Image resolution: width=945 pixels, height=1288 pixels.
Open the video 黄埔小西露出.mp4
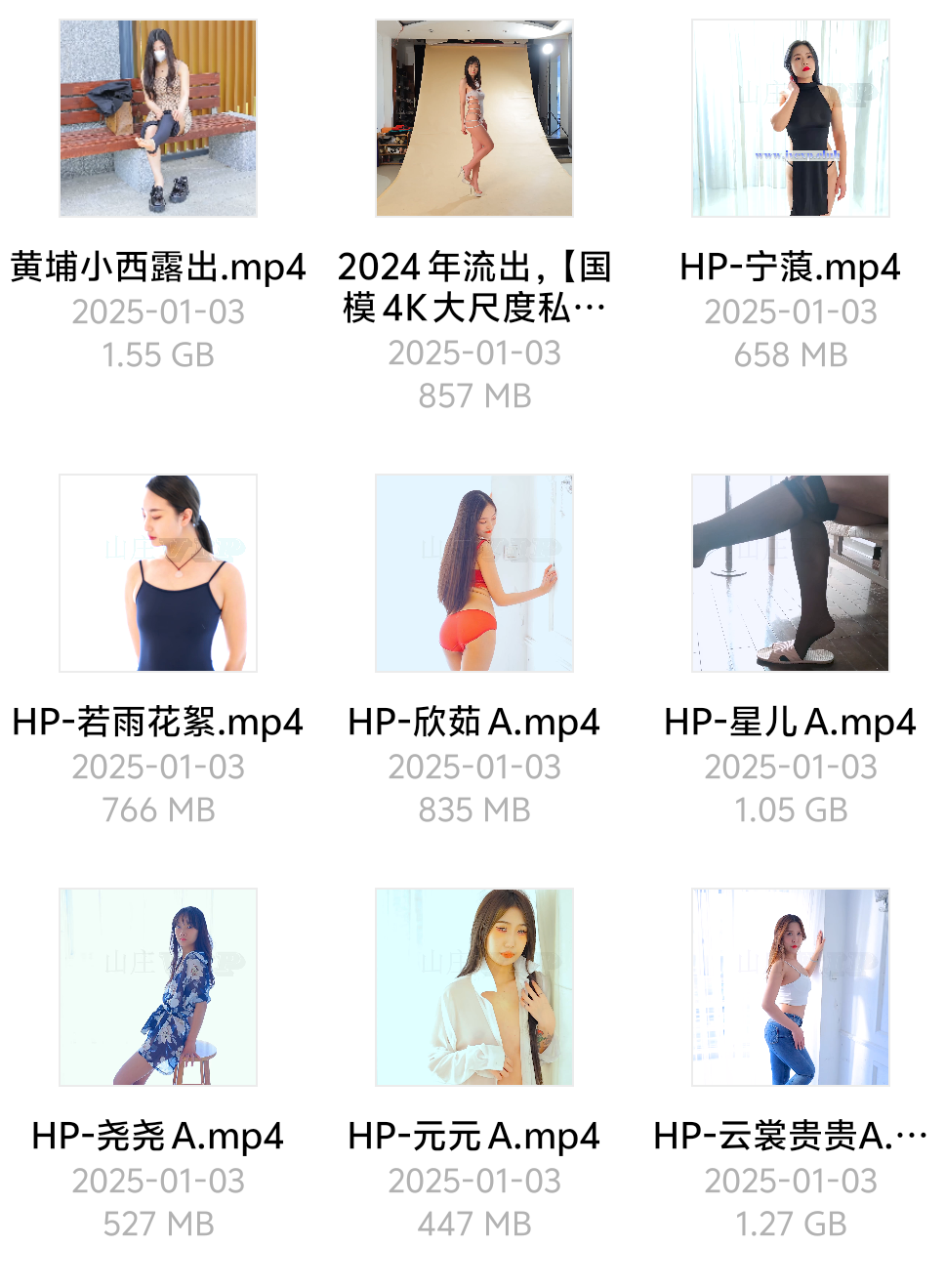[x=158, y=118]
